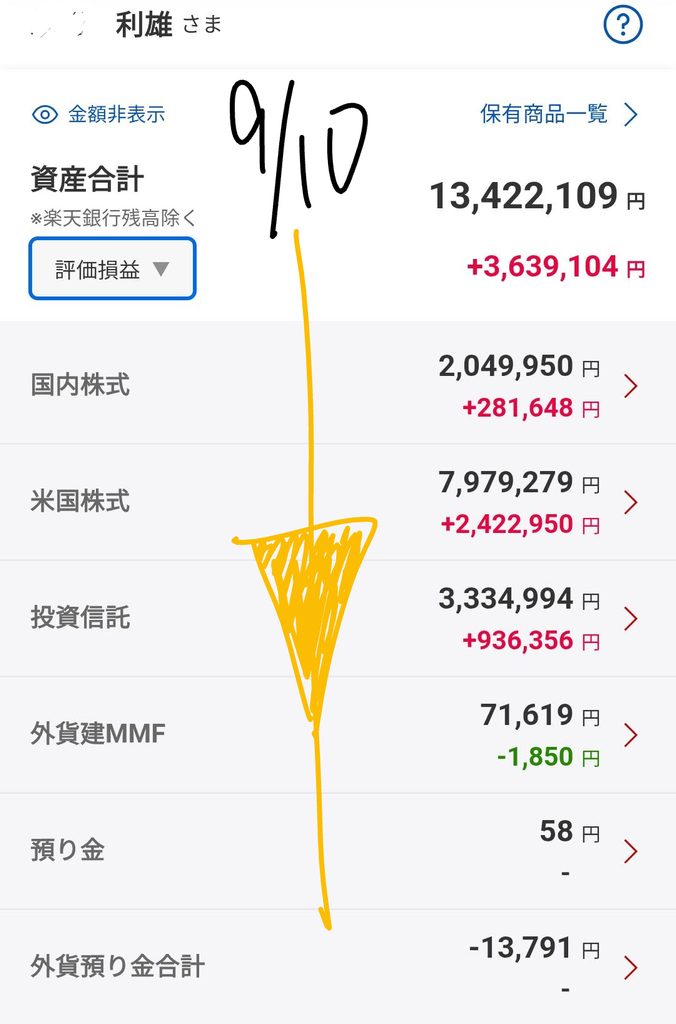Screen dimensions: 676x1024
Task: Open the 米国株式 row
Action: [338, 502]
